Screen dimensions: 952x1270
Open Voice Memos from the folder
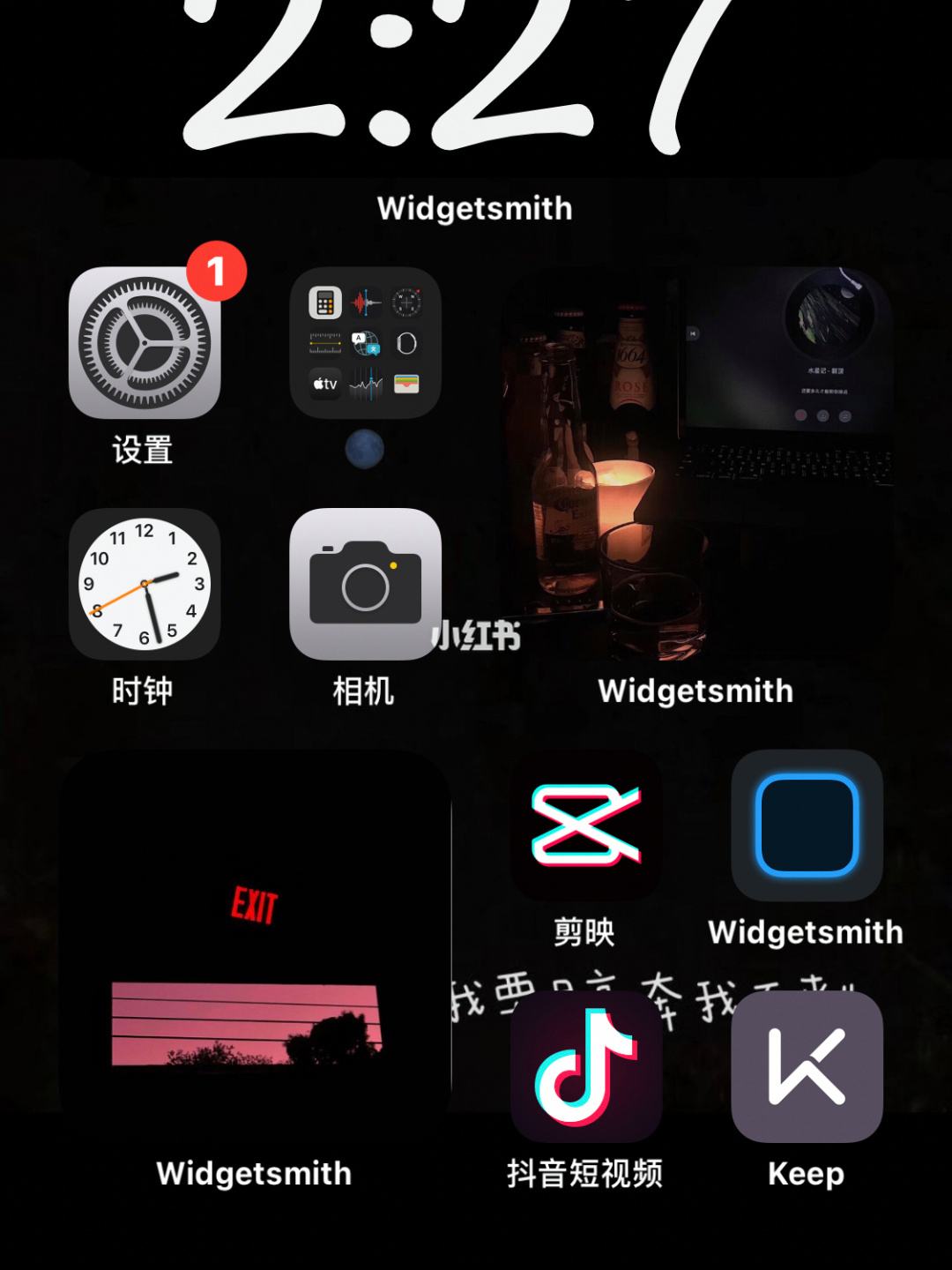point(364,303)
